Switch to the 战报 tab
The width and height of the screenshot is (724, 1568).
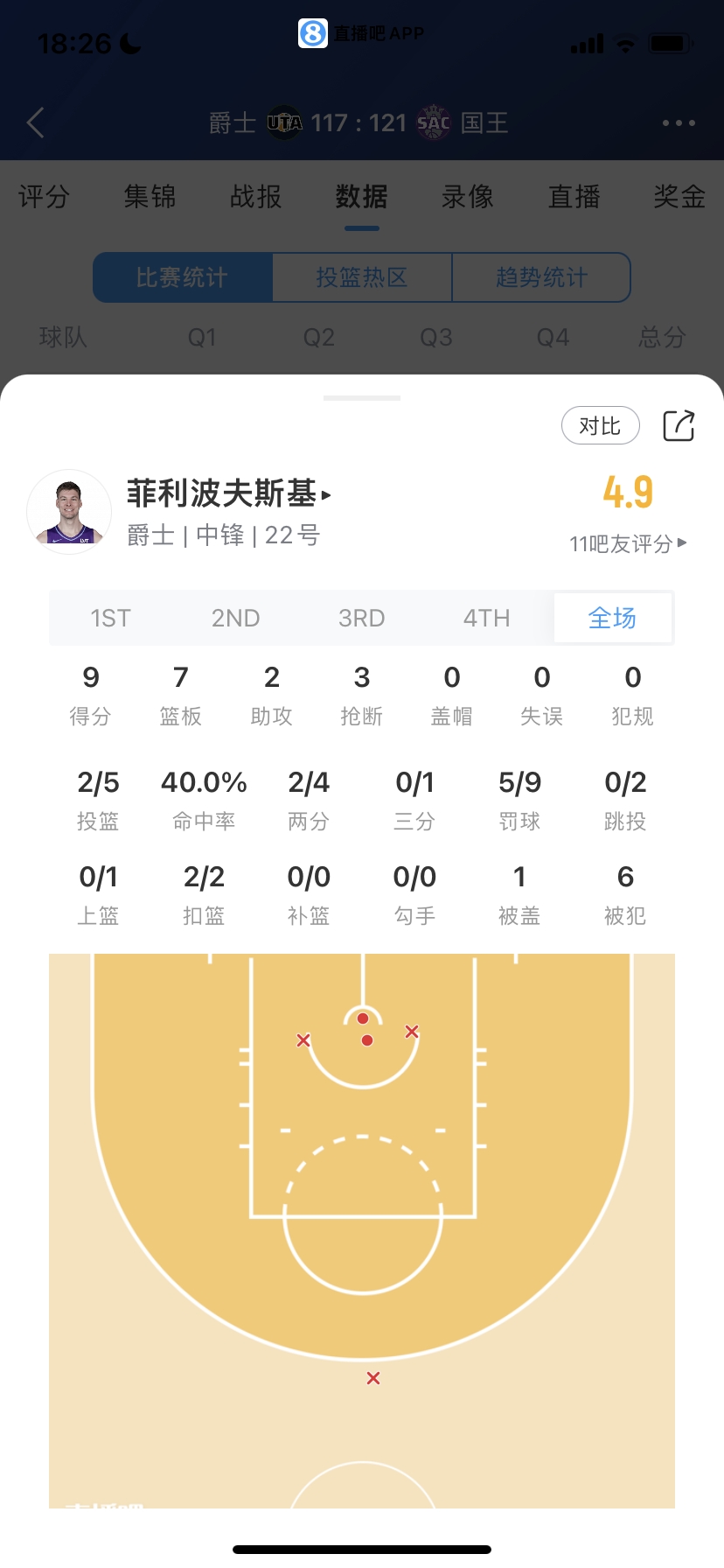coord(255,197)
